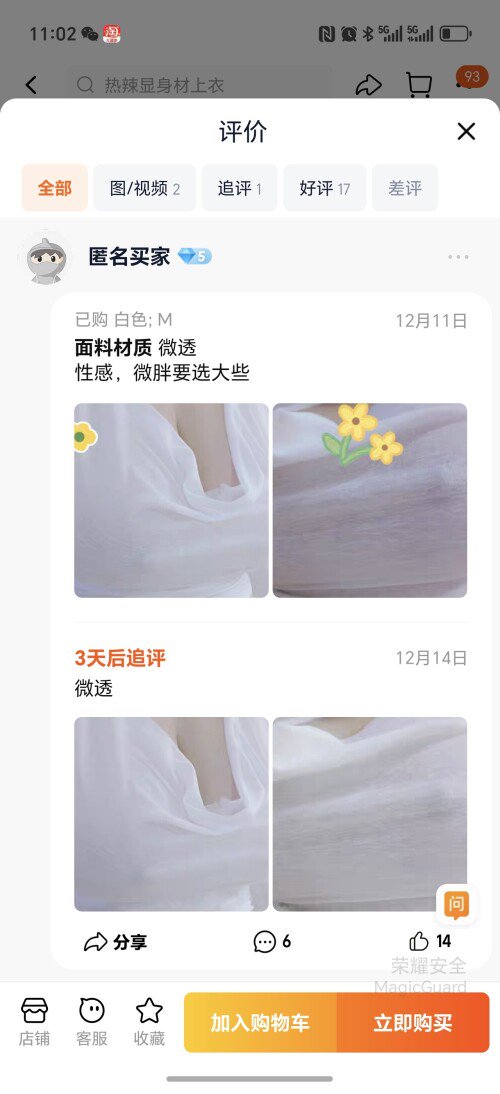Open the 6 comments on review
This screenshot has height=1094, width=500.
[x=272, y=942]
